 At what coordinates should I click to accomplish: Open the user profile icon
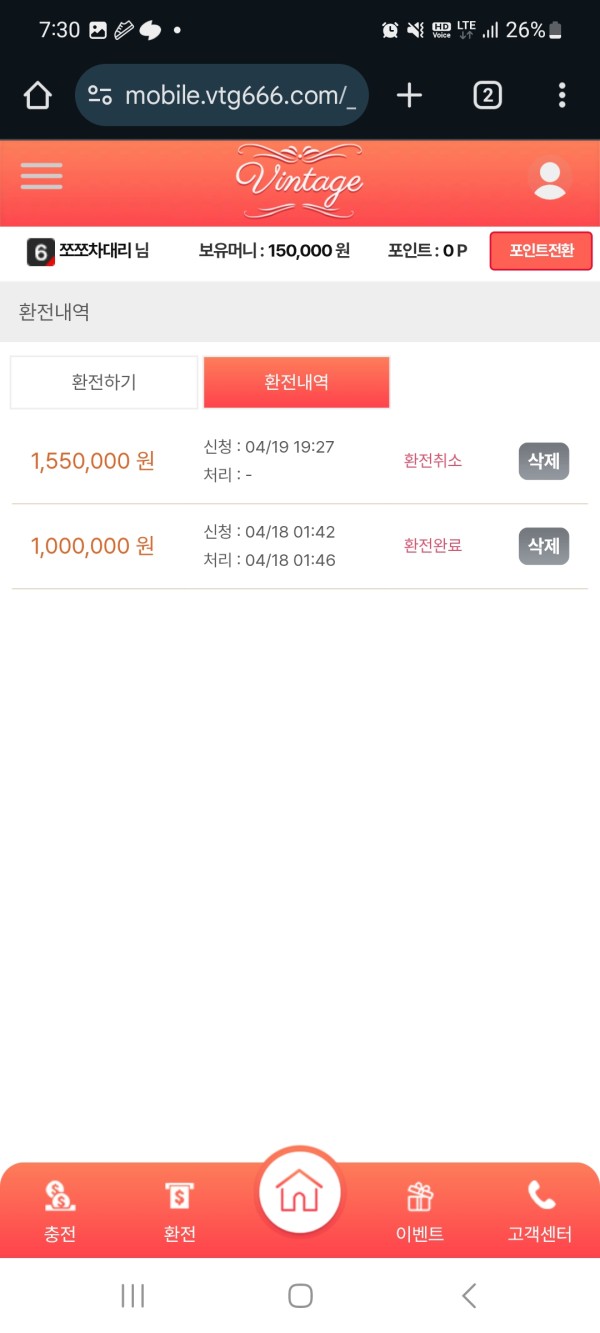[549, 178]
